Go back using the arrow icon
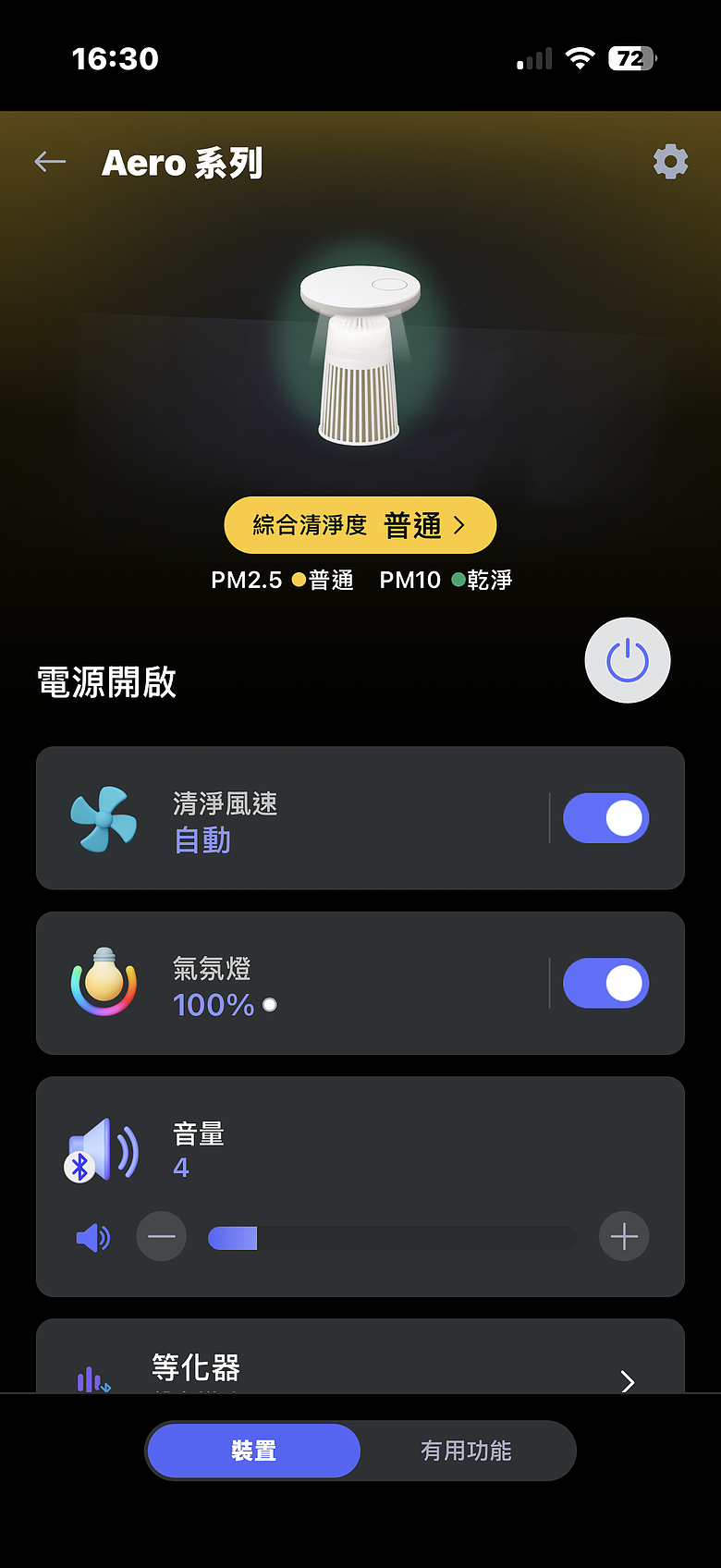Viewport: 721px width, 1568px height. (50, 162)
